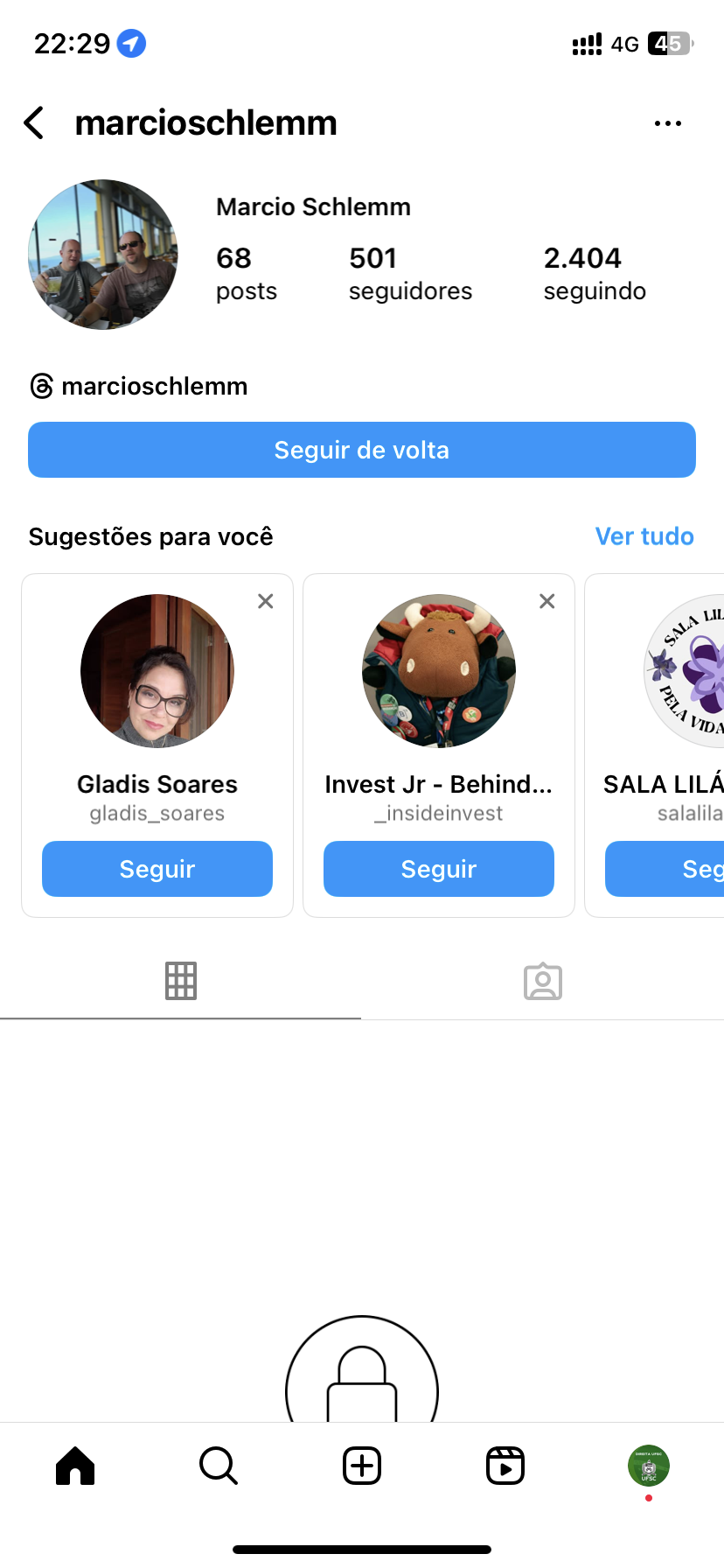Follow Gladis Soares
The image size is (724, 1568).
click(x=157, y=869)
